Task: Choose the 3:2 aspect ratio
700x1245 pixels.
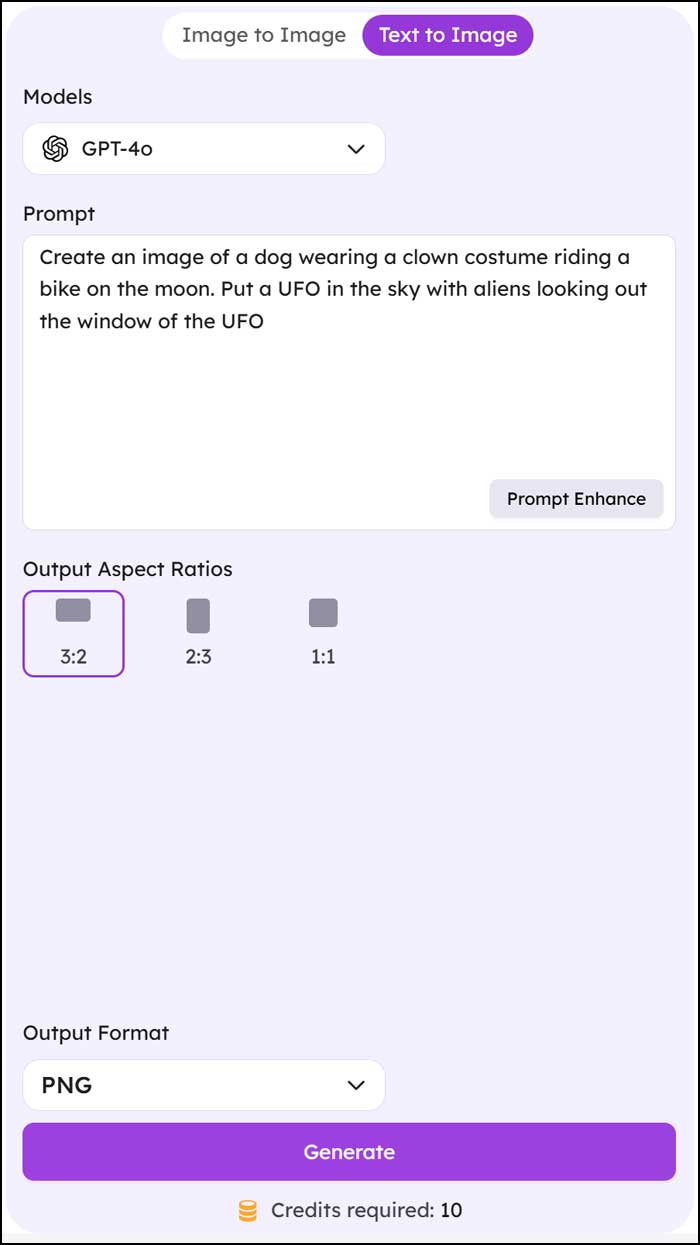Action: click(x=73, y=633)
